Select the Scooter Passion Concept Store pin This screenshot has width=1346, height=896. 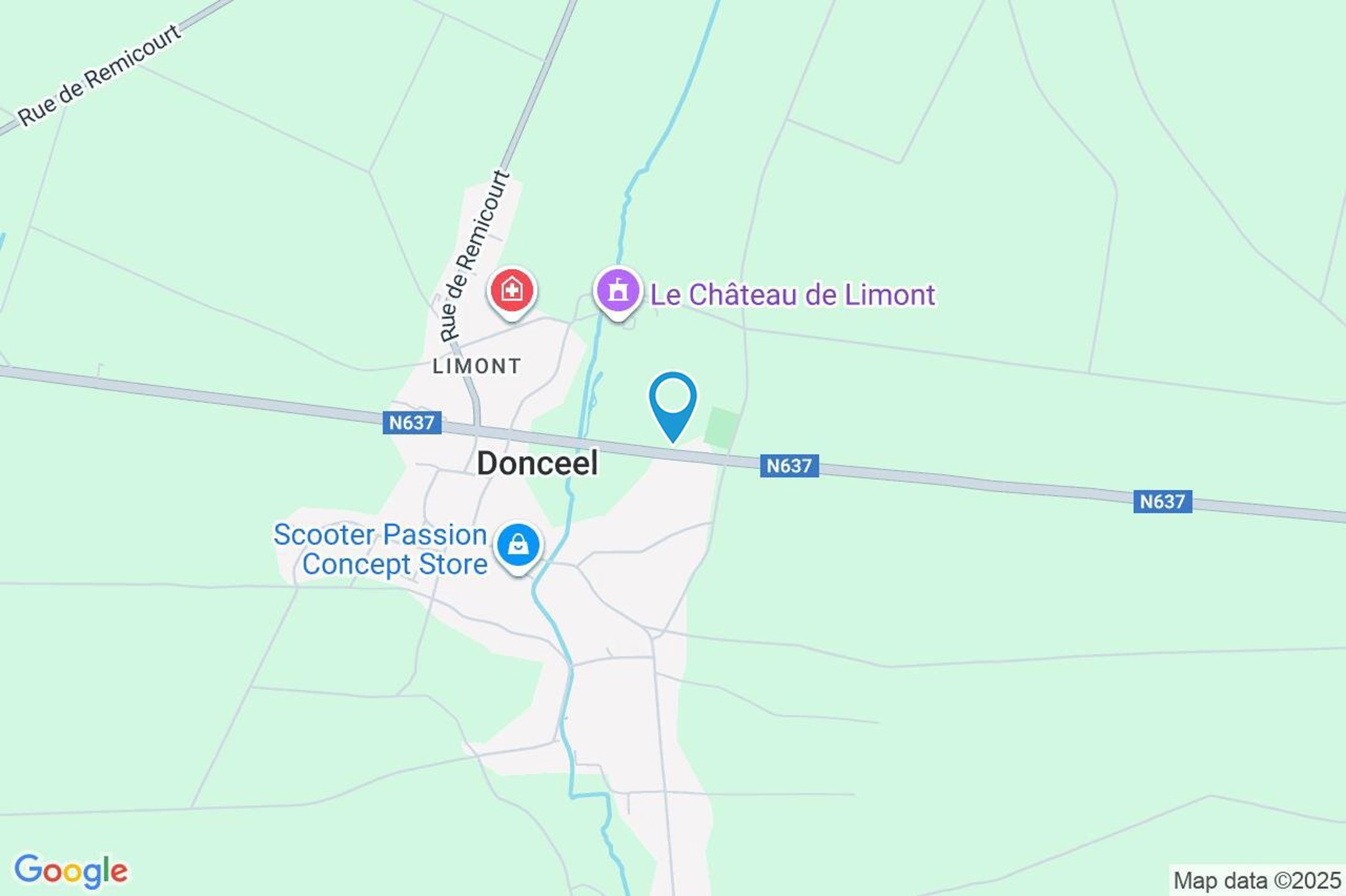pyautogui.click(x=518, y=546)
